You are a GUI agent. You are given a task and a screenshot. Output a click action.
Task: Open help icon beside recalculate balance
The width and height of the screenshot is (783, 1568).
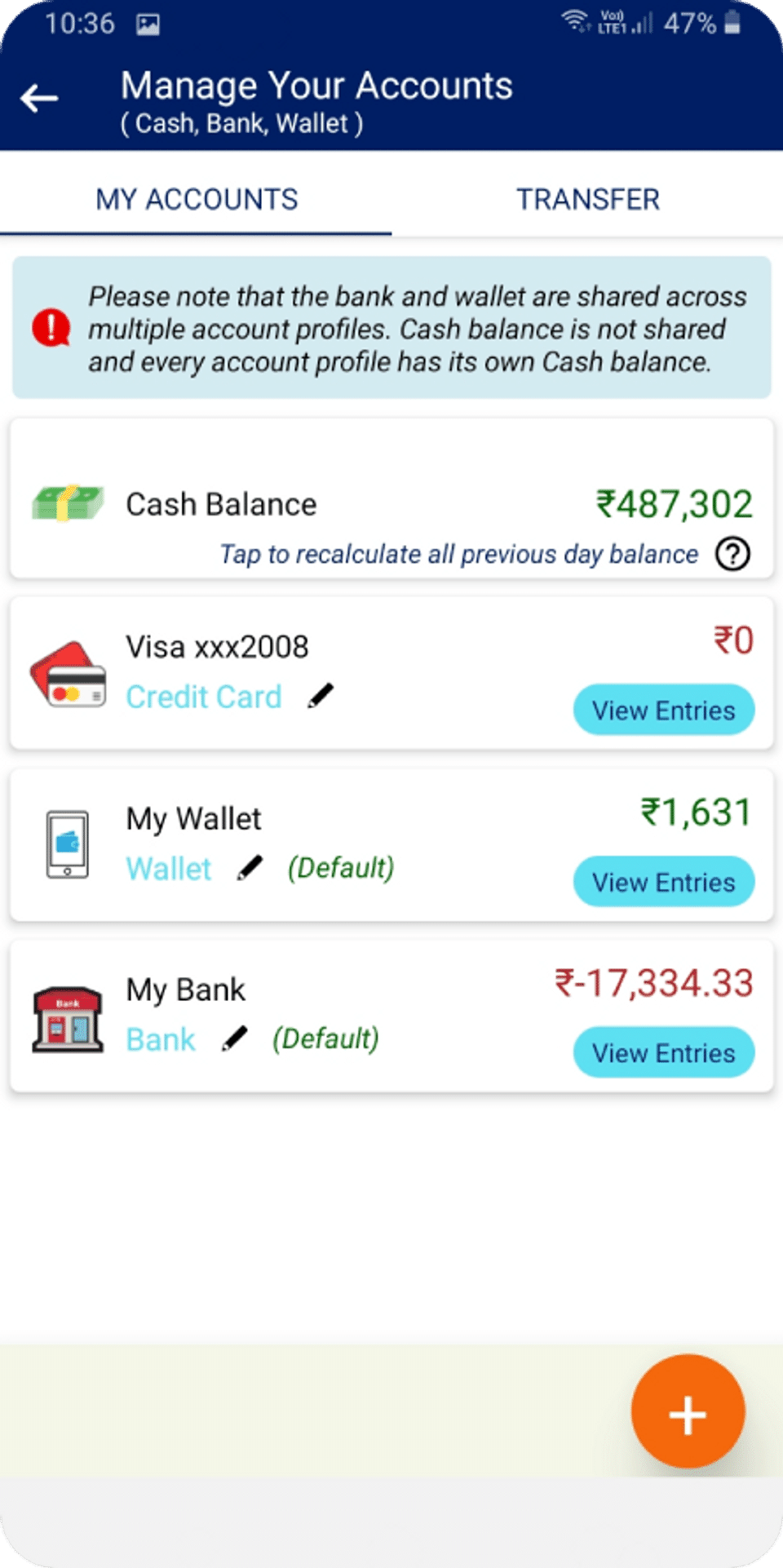coord(732,555)
